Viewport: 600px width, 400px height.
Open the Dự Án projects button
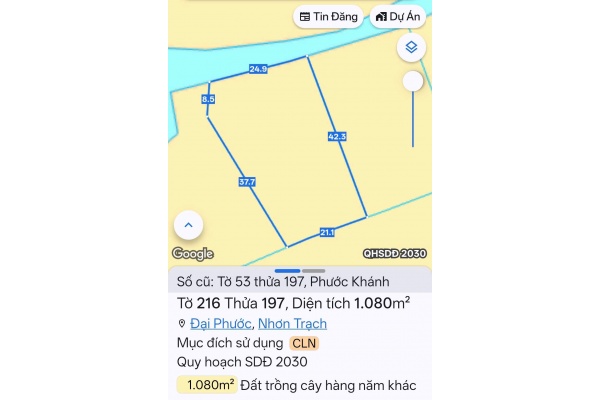point(399,17)
